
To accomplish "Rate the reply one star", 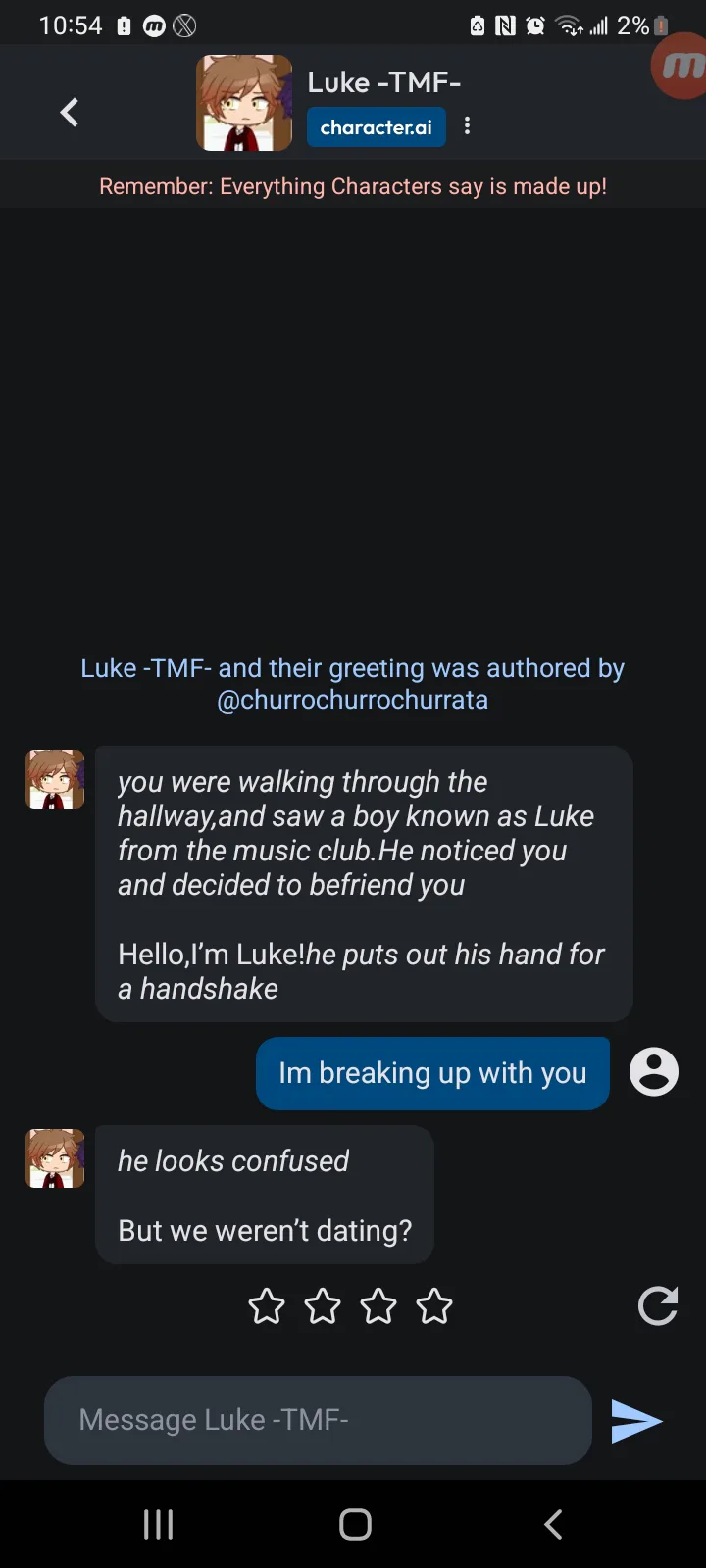I will pyautogui.click(x=266, y=1306).
